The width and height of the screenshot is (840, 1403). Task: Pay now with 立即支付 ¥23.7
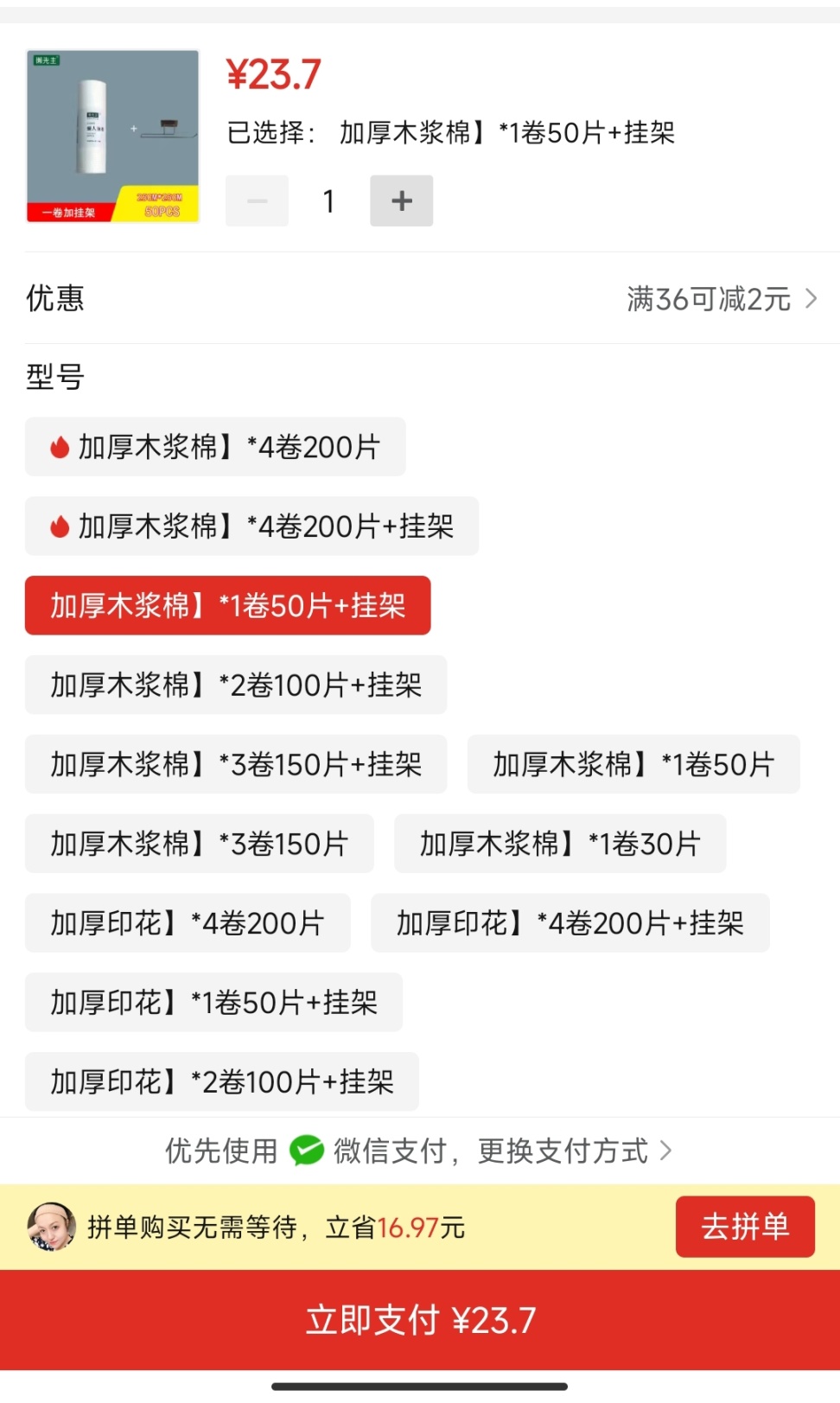coord(420,1320)
